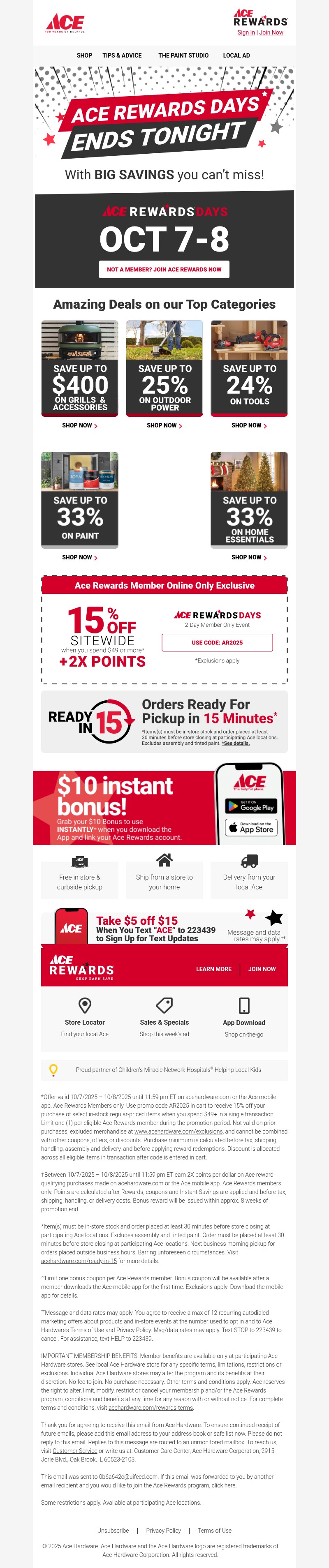Tap Learn More in the Rewards banner

tap(213, 969)
